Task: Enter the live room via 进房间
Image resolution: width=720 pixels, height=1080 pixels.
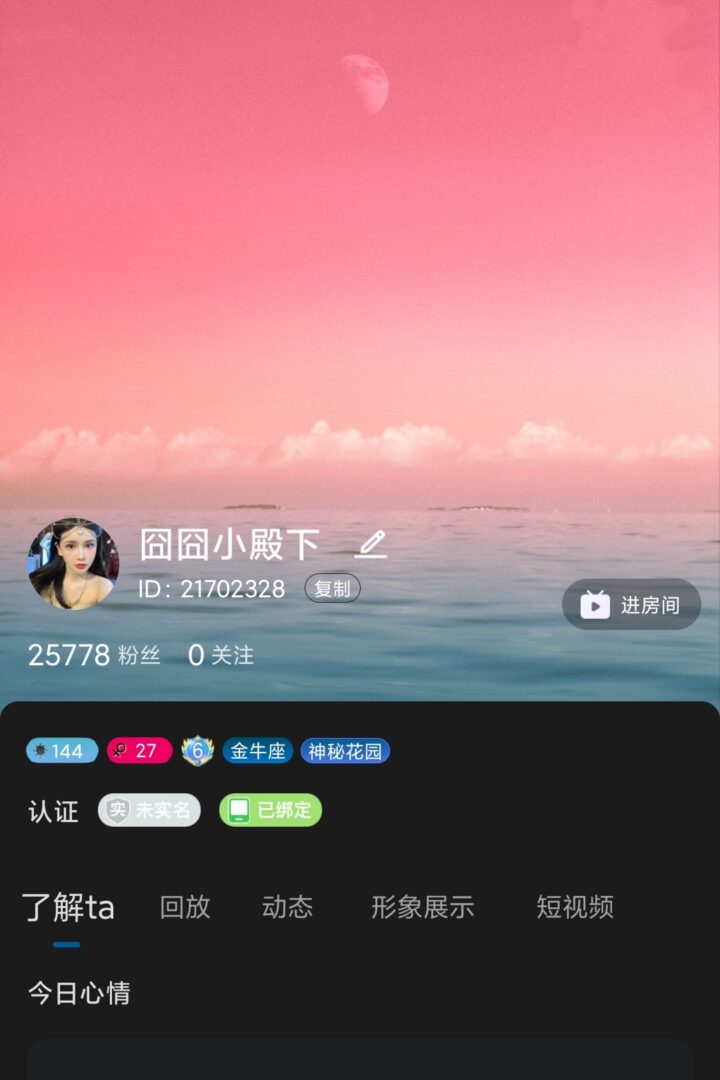Action: tap(631, 604)
